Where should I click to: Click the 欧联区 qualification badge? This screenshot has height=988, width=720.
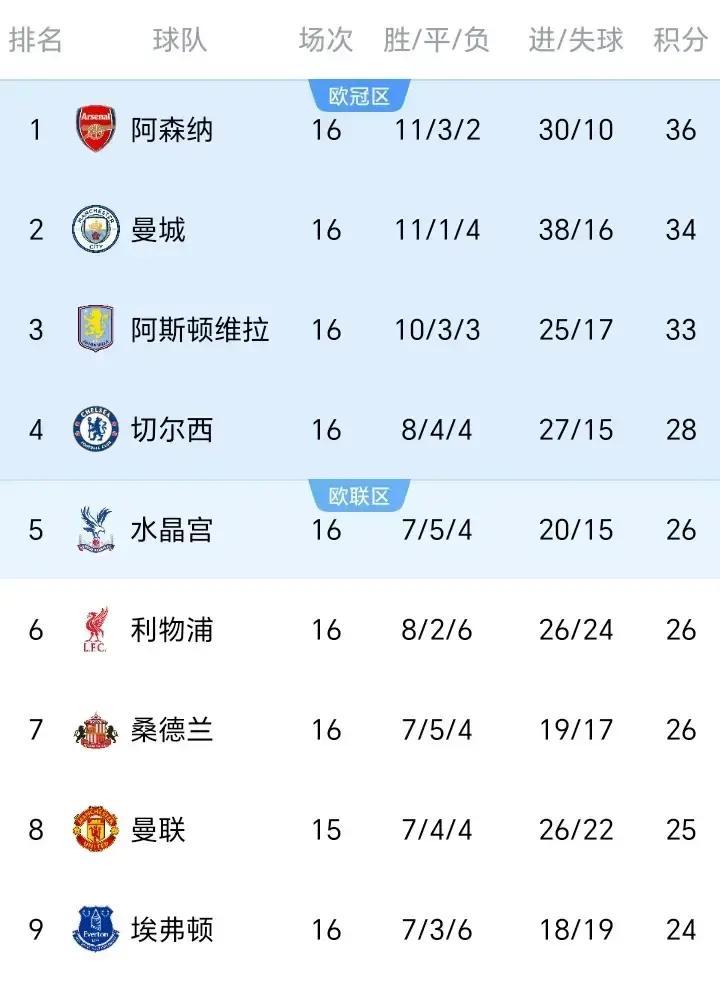point(360,492)
